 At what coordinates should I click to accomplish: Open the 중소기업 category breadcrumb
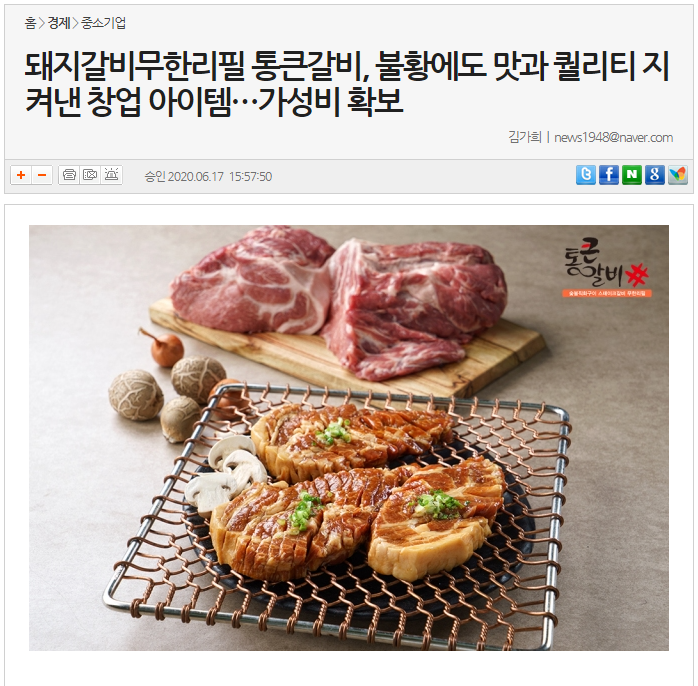(x=103, y=23)
